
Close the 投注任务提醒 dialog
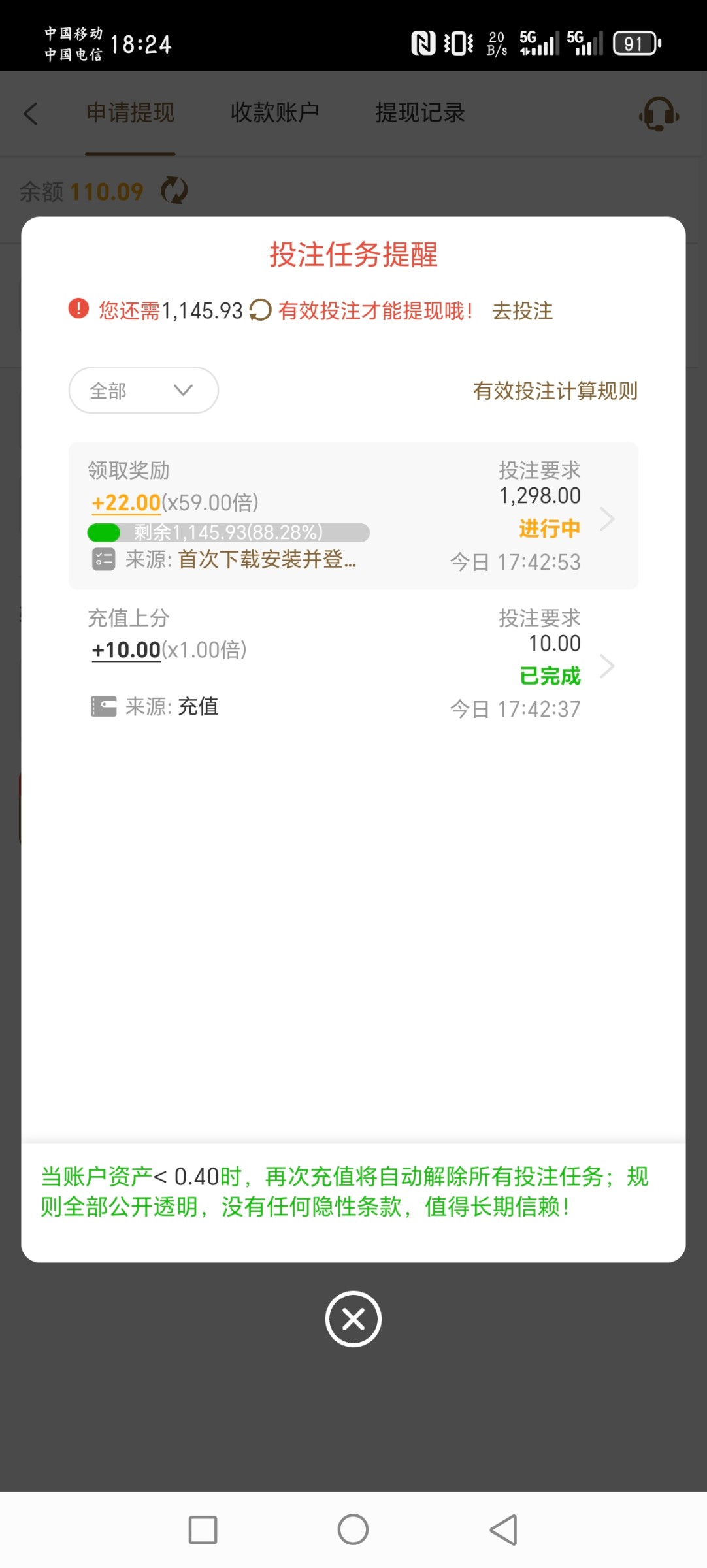pyautogui.click(x=353, y=1318)
